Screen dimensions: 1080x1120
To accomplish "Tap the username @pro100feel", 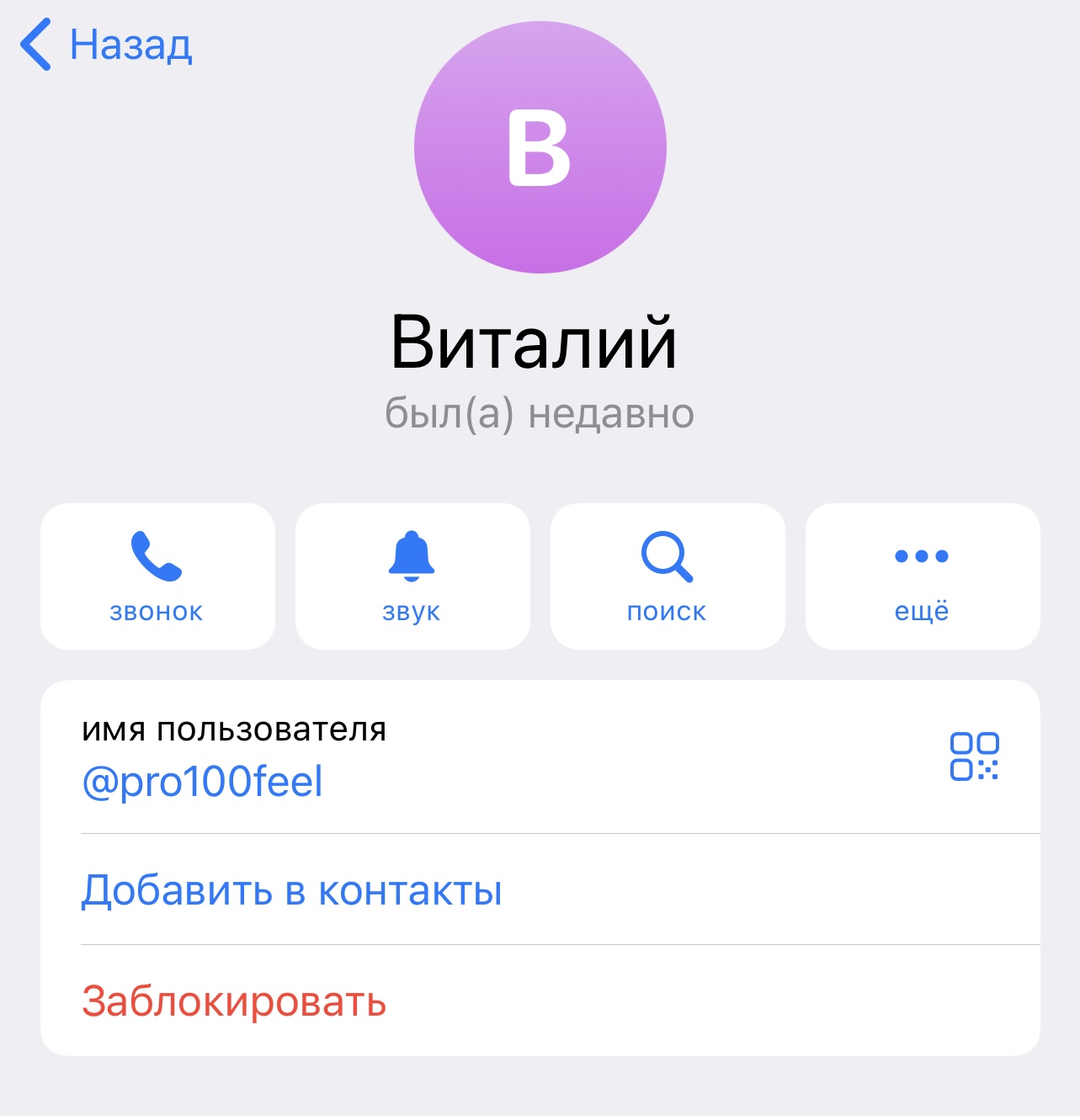I will (203, 782).
